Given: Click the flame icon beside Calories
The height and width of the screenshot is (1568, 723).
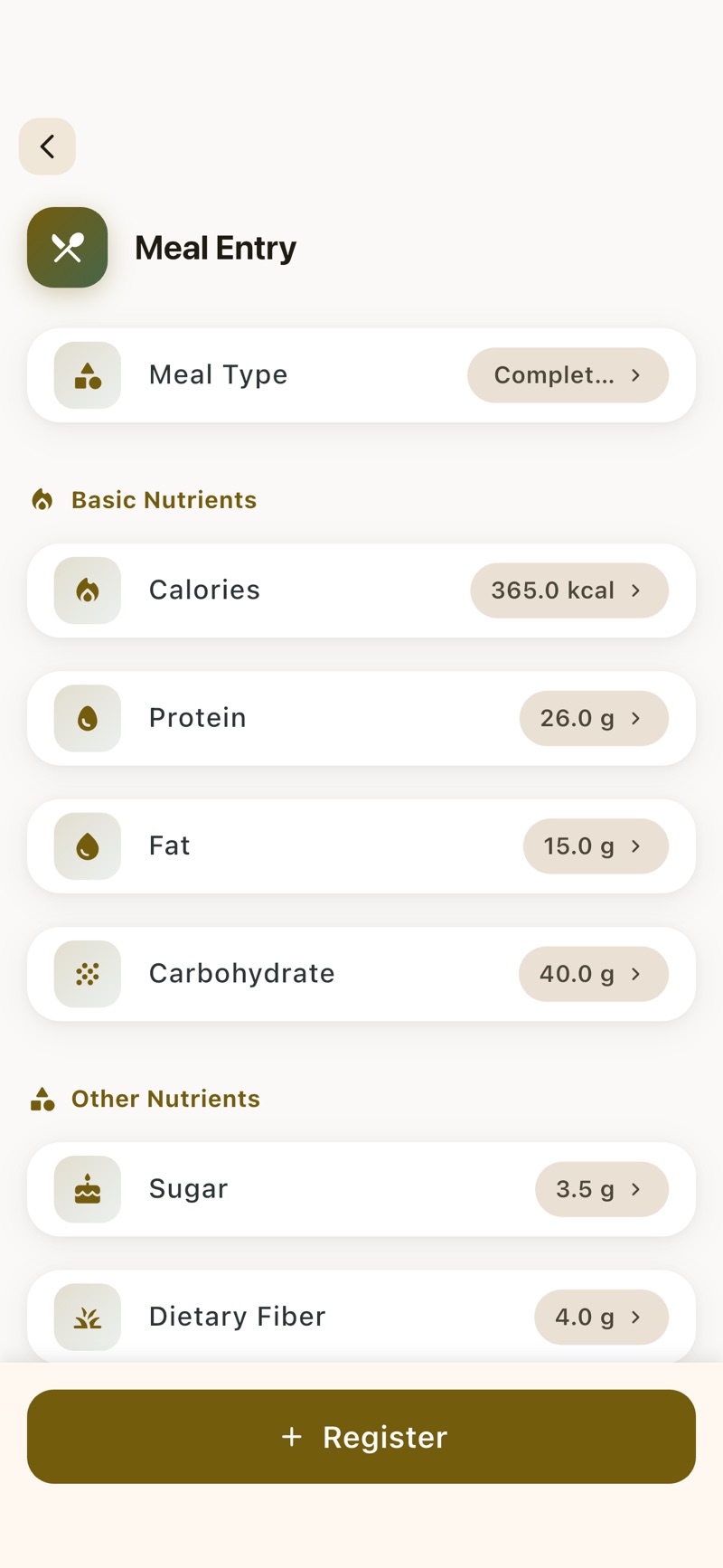Looking at the screenshot, I should pos(87,590).
